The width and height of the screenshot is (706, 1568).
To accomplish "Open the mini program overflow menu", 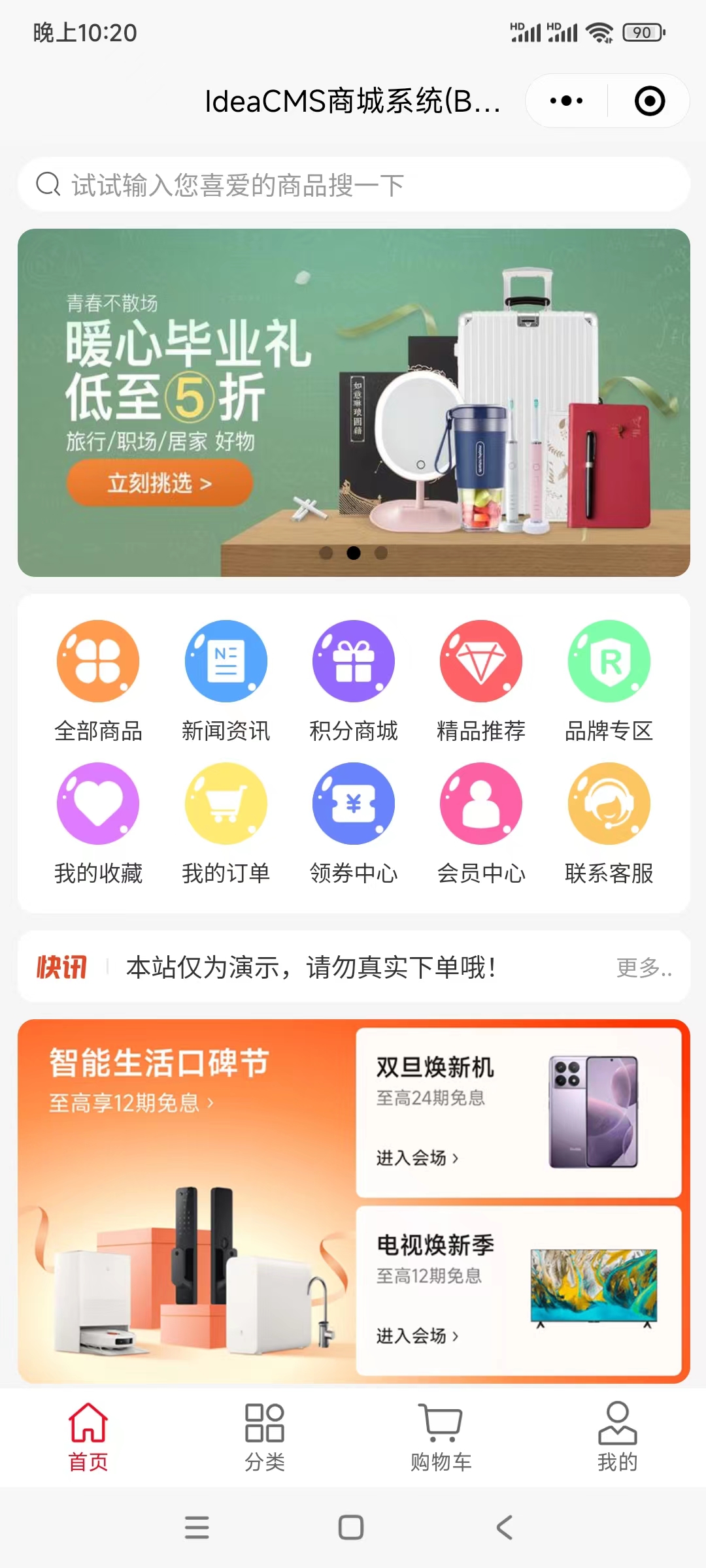I will 566,101.
